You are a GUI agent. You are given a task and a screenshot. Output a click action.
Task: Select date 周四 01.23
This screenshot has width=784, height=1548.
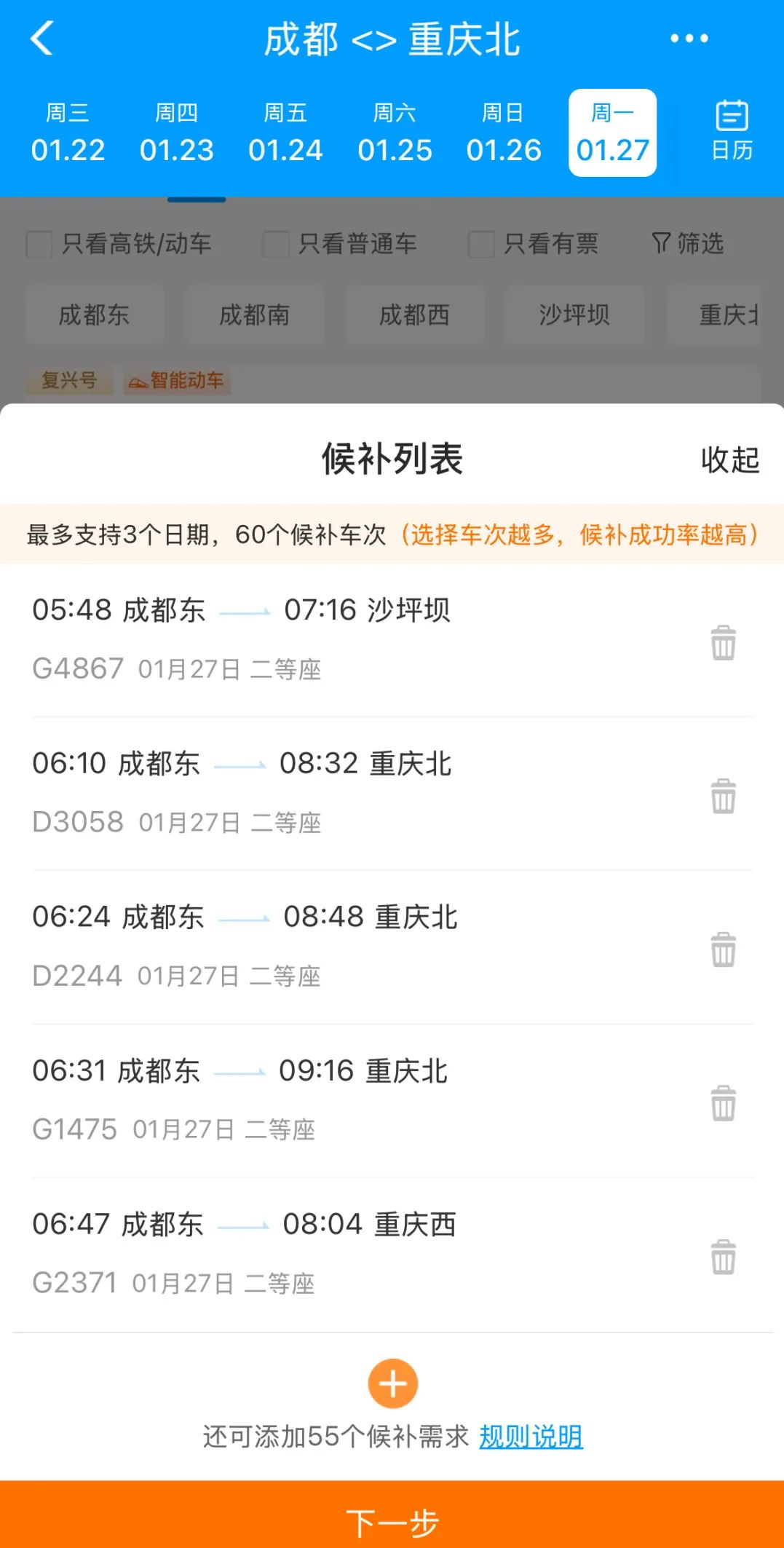(x=177, y=133)
